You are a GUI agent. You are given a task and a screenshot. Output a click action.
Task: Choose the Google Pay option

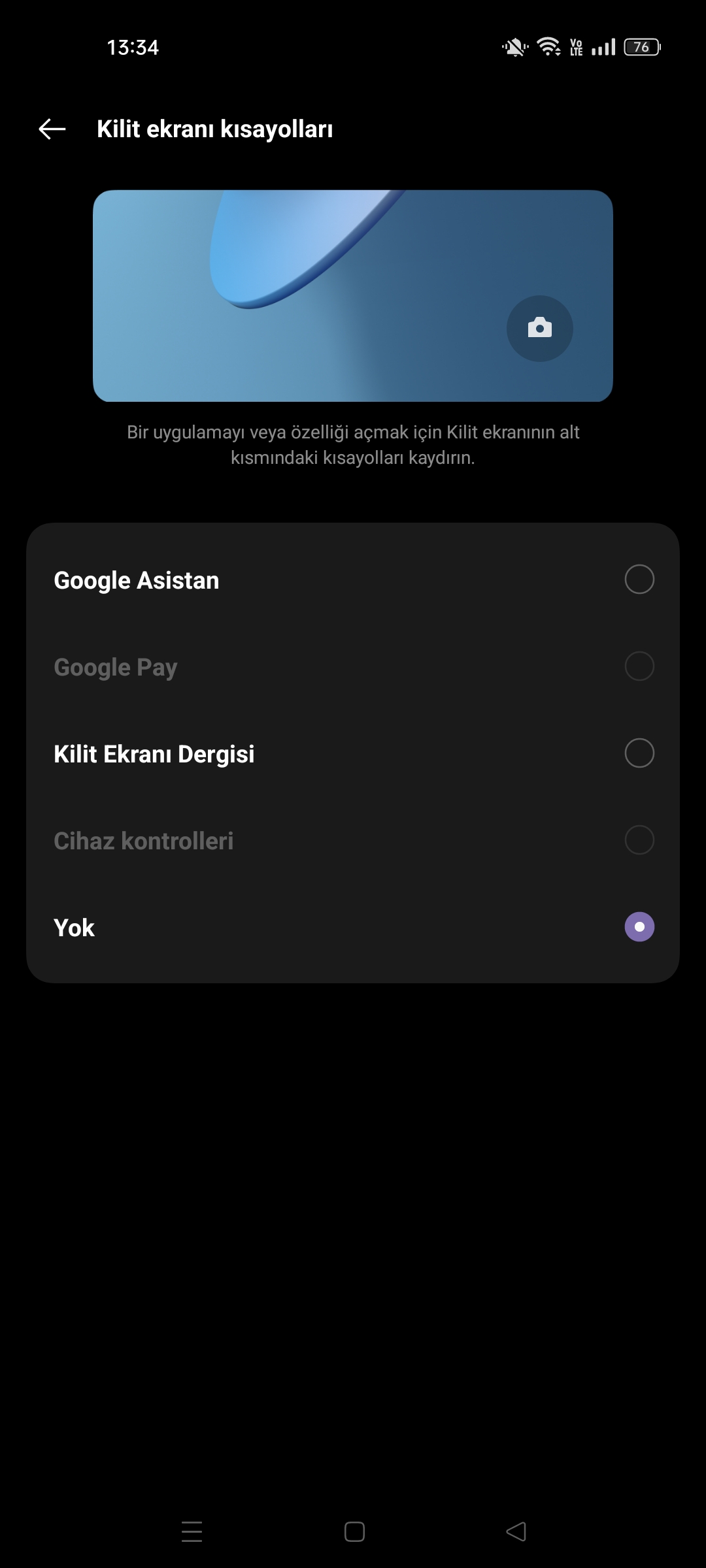pos(353,666)
